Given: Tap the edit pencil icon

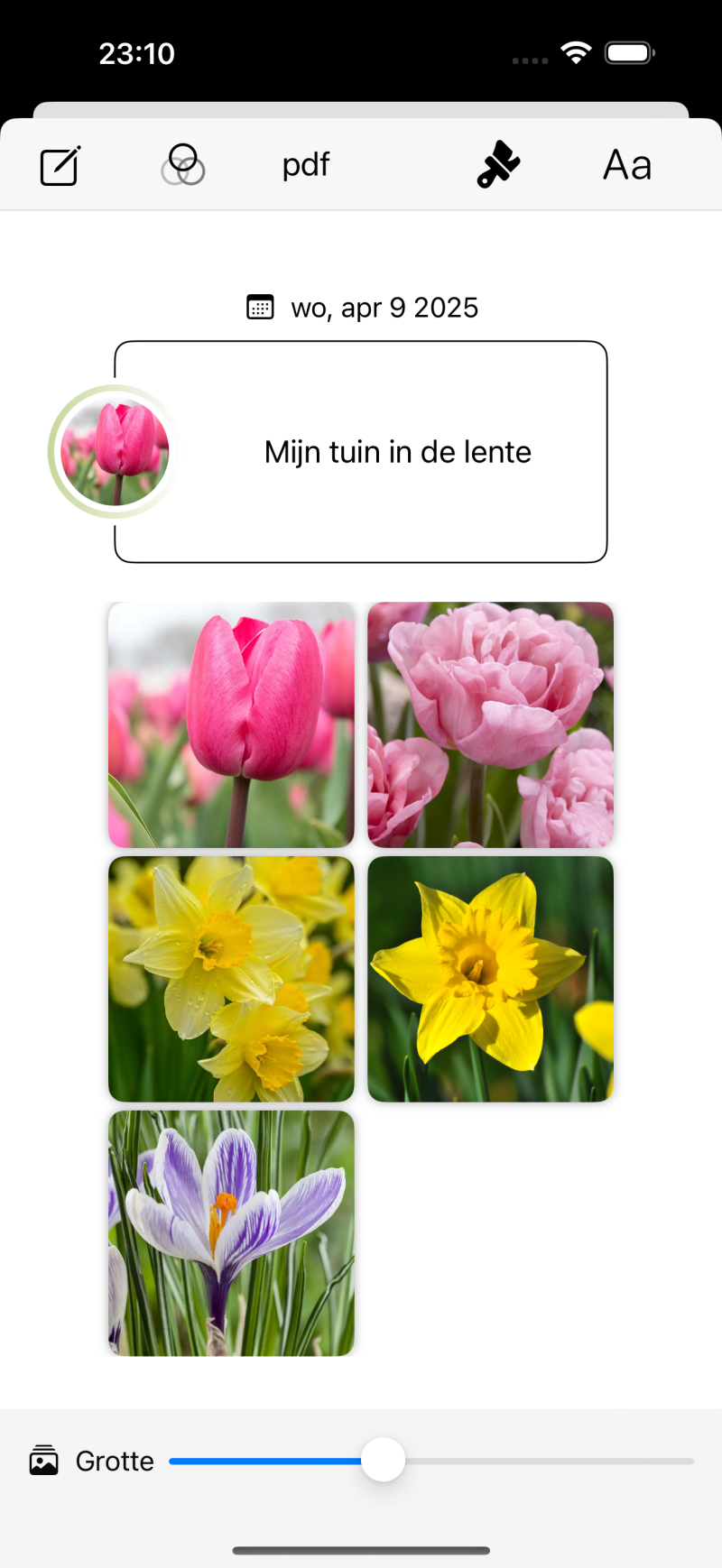Looking at the screenshot, I should coord(60,165).
